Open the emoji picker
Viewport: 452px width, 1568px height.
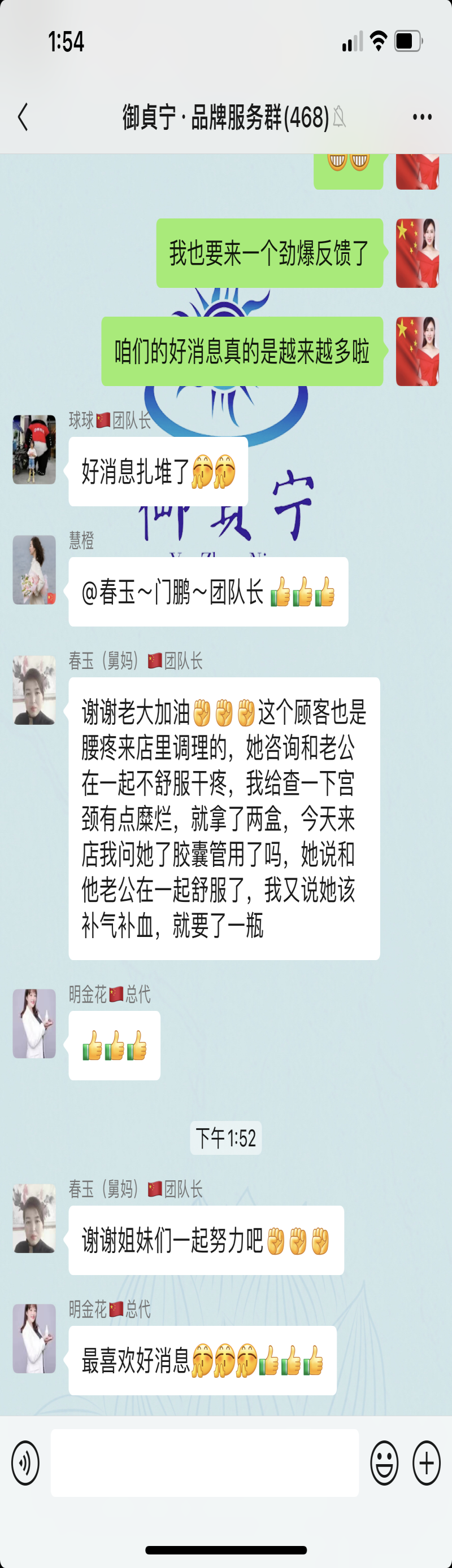384,1462
